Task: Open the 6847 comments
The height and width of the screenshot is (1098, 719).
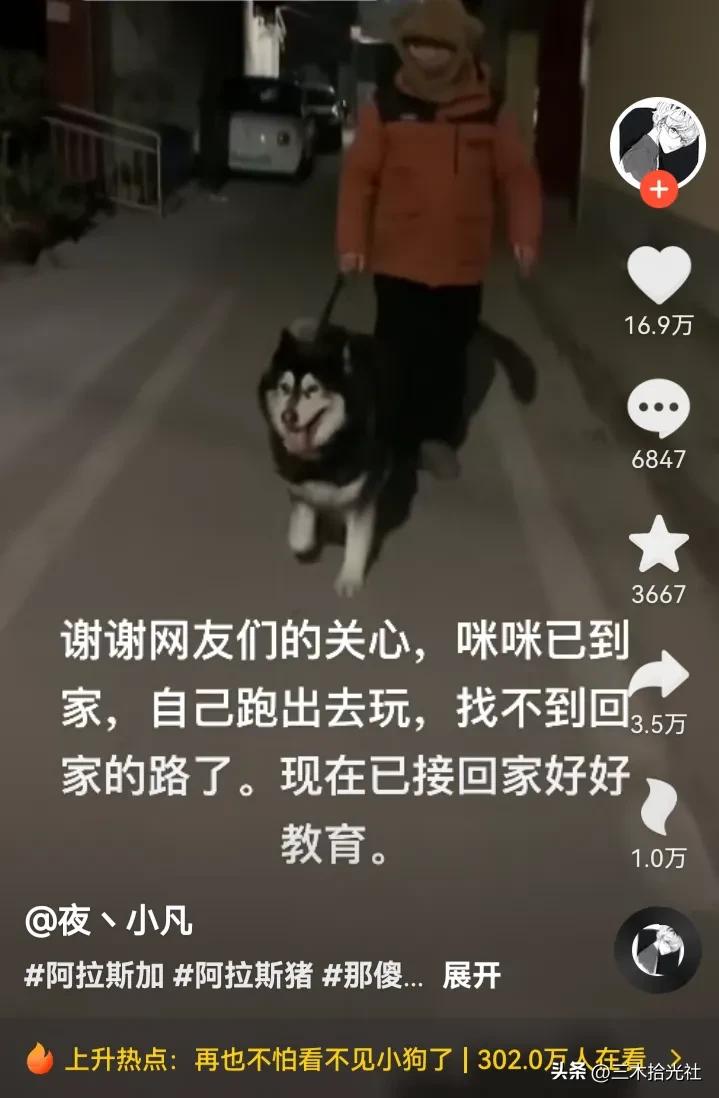Action: point(658,408)
